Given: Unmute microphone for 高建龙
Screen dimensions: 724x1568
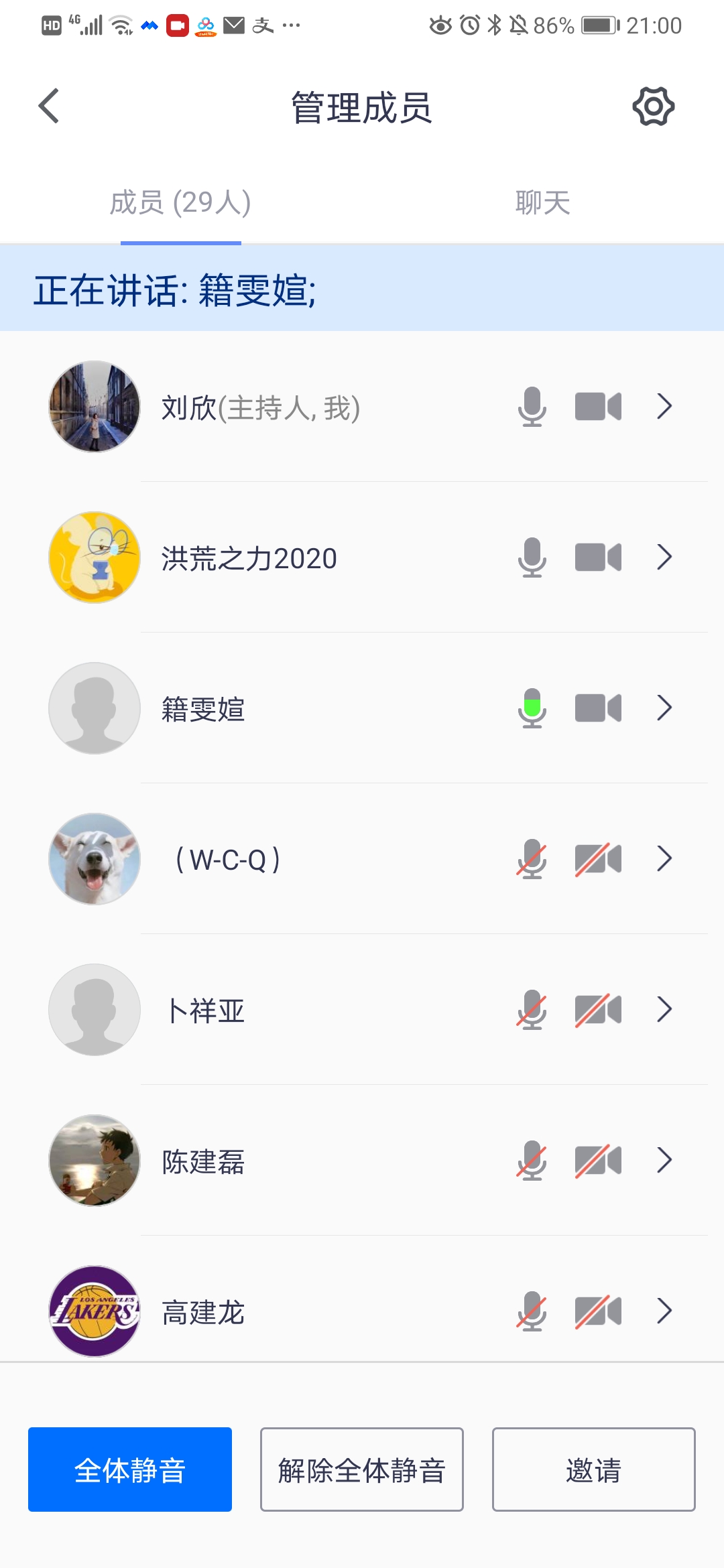Looking at the screenshot, I should (x=532, y=1311).
